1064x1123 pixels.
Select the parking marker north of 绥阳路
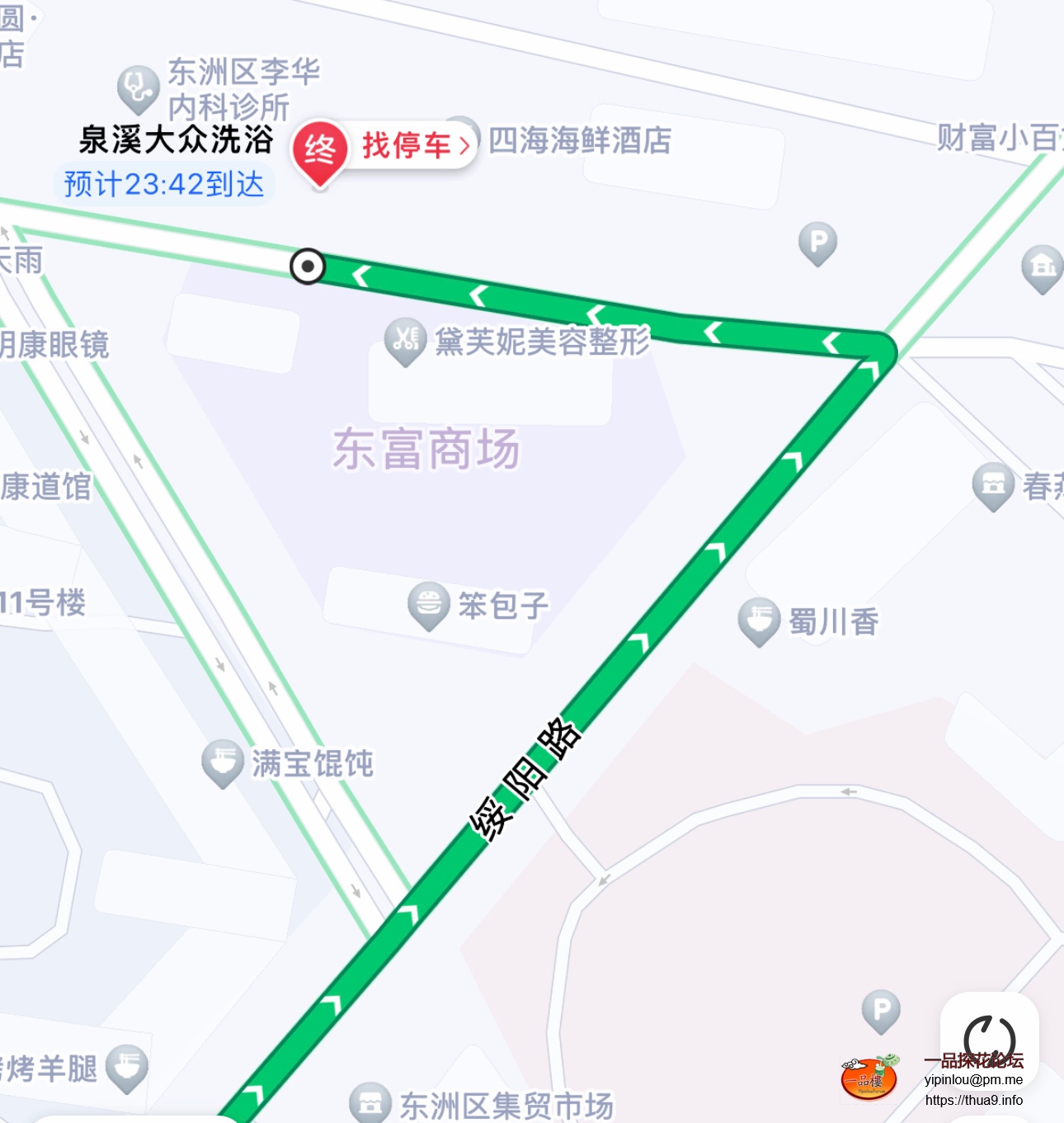817,243
